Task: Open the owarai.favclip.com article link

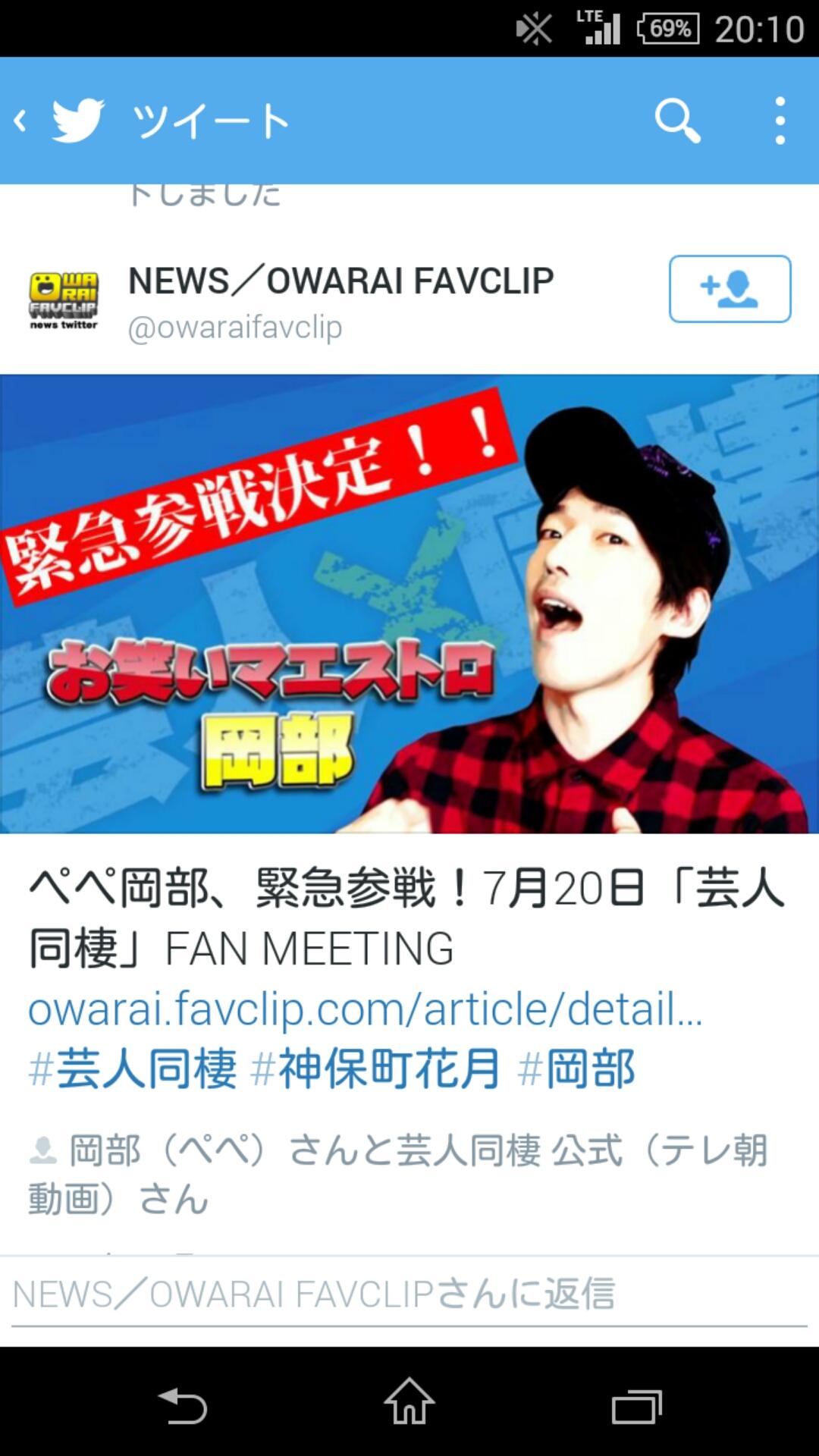Action: (366, 1009)
